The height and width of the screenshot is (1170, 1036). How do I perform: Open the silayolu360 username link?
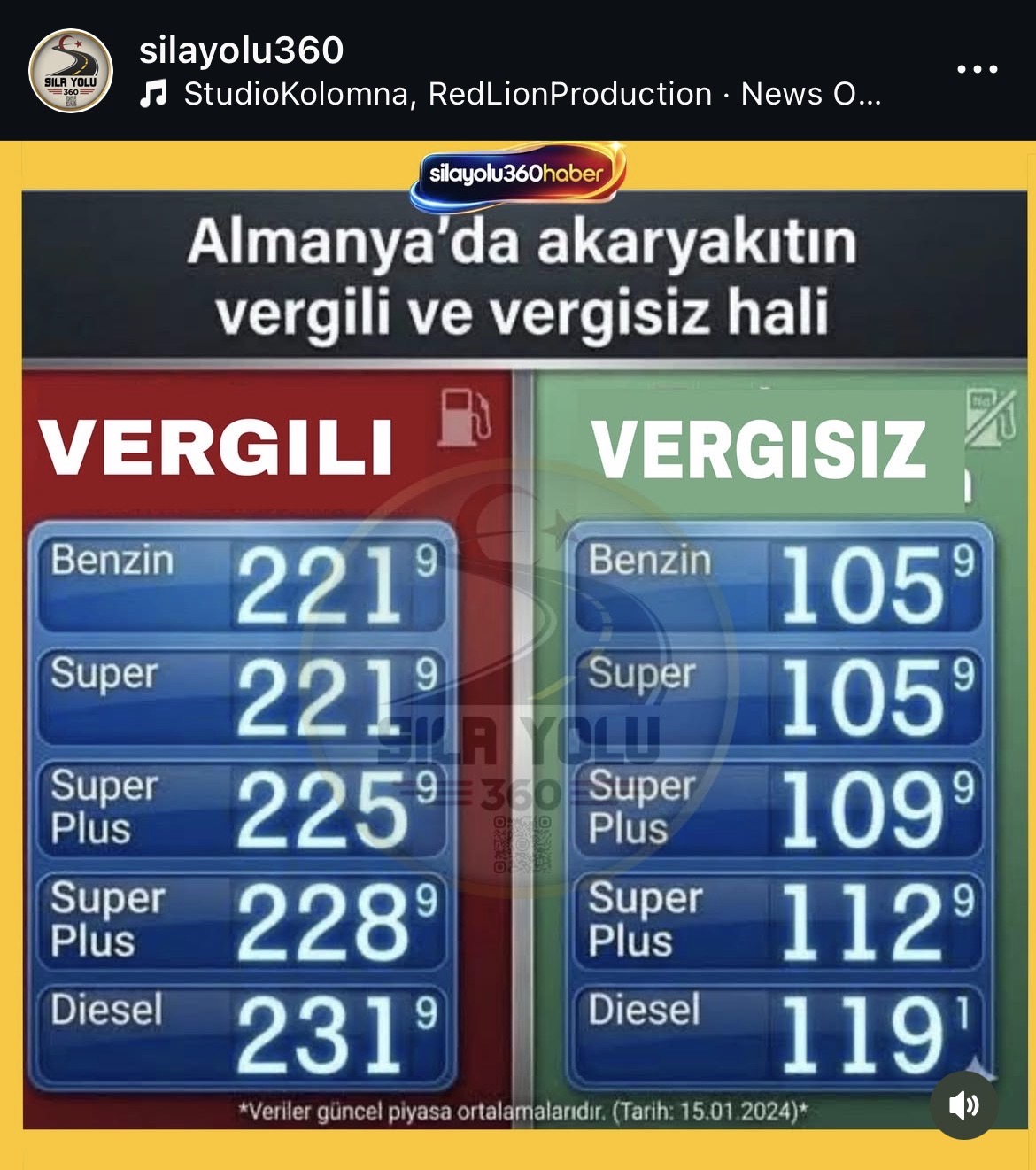(x=241, y=50)
